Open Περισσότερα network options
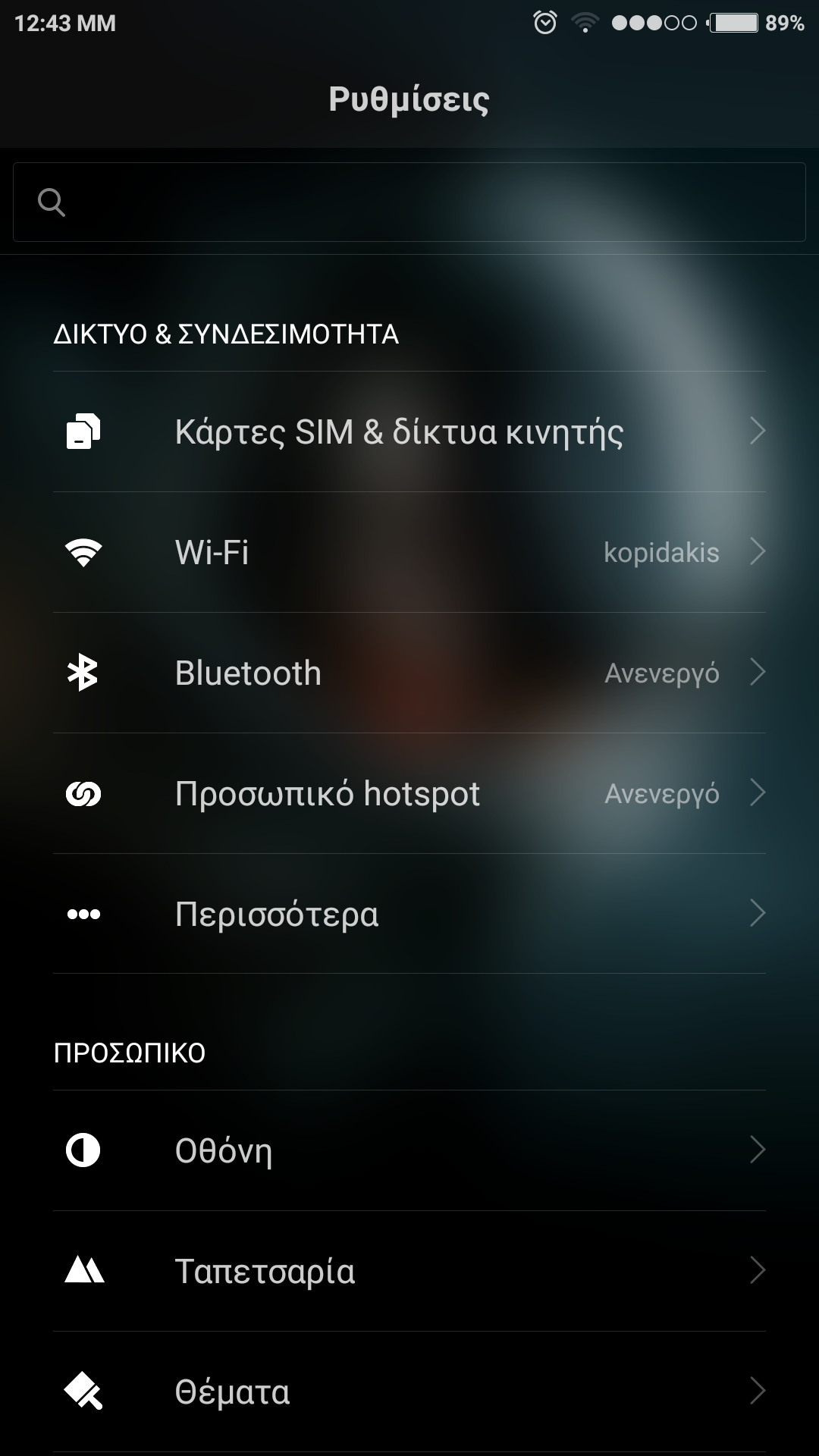 pyautogui.click(x=409, y=914)
